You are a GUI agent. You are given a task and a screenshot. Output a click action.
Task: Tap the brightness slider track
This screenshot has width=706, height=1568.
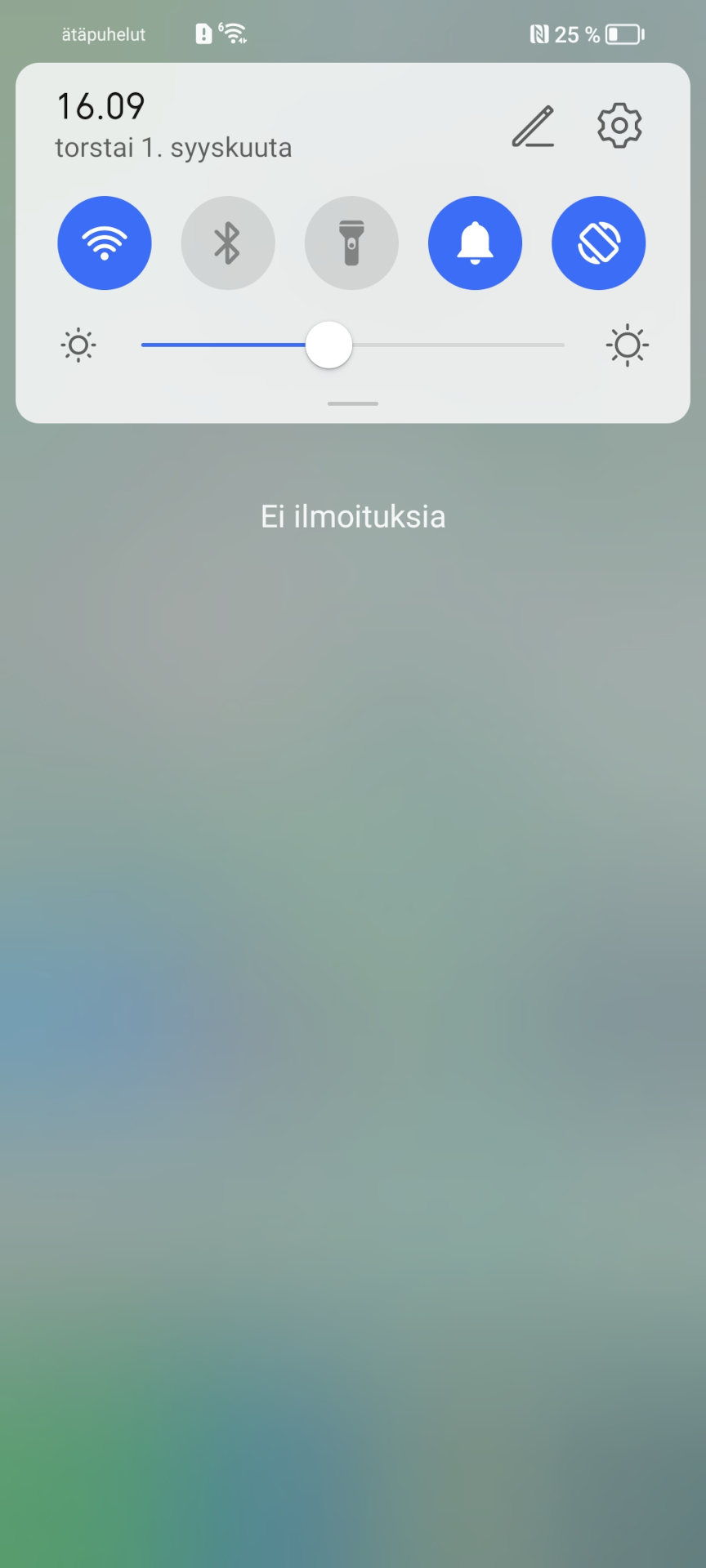(353, 345)
